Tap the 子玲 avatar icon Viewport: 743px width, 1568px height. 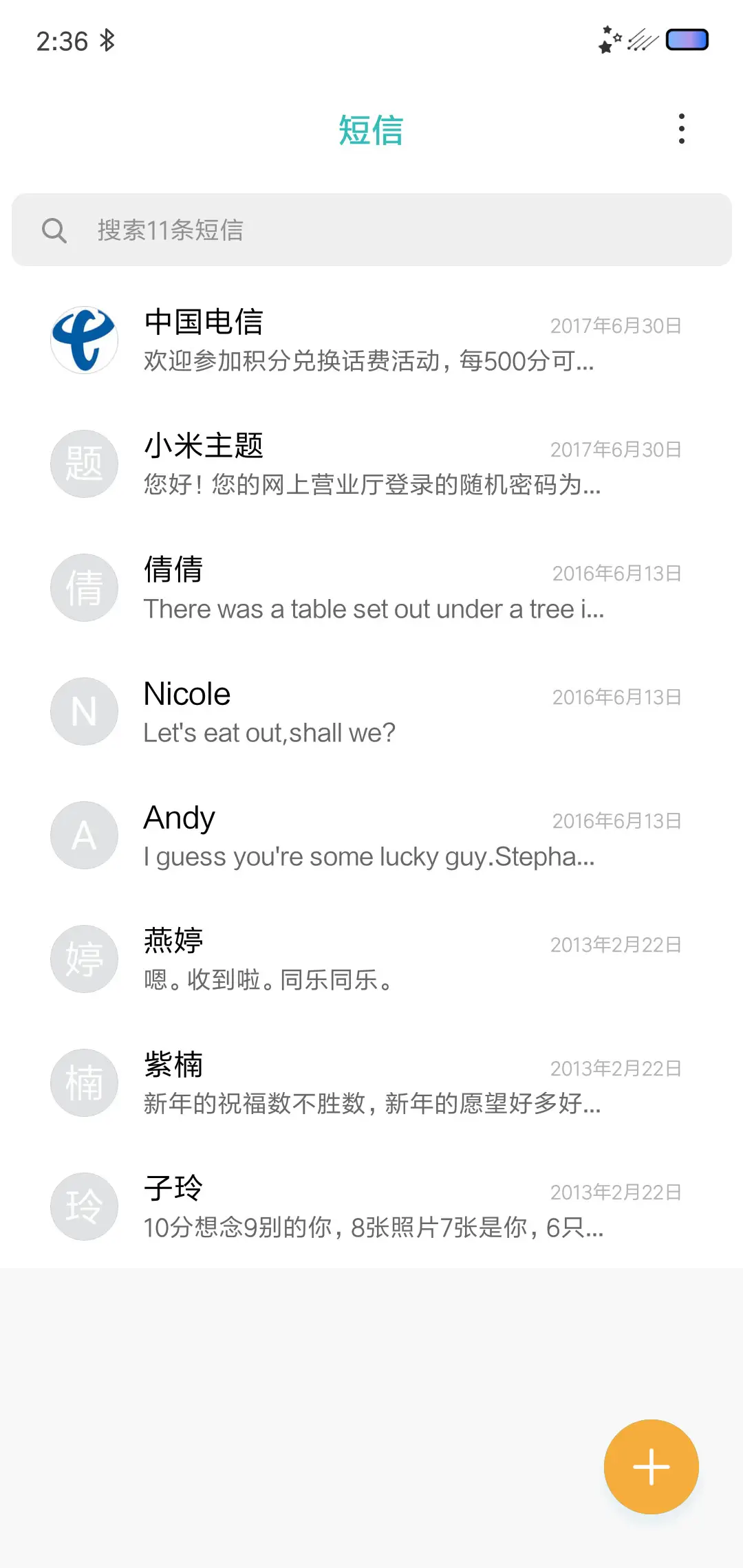click(84, 1206)
